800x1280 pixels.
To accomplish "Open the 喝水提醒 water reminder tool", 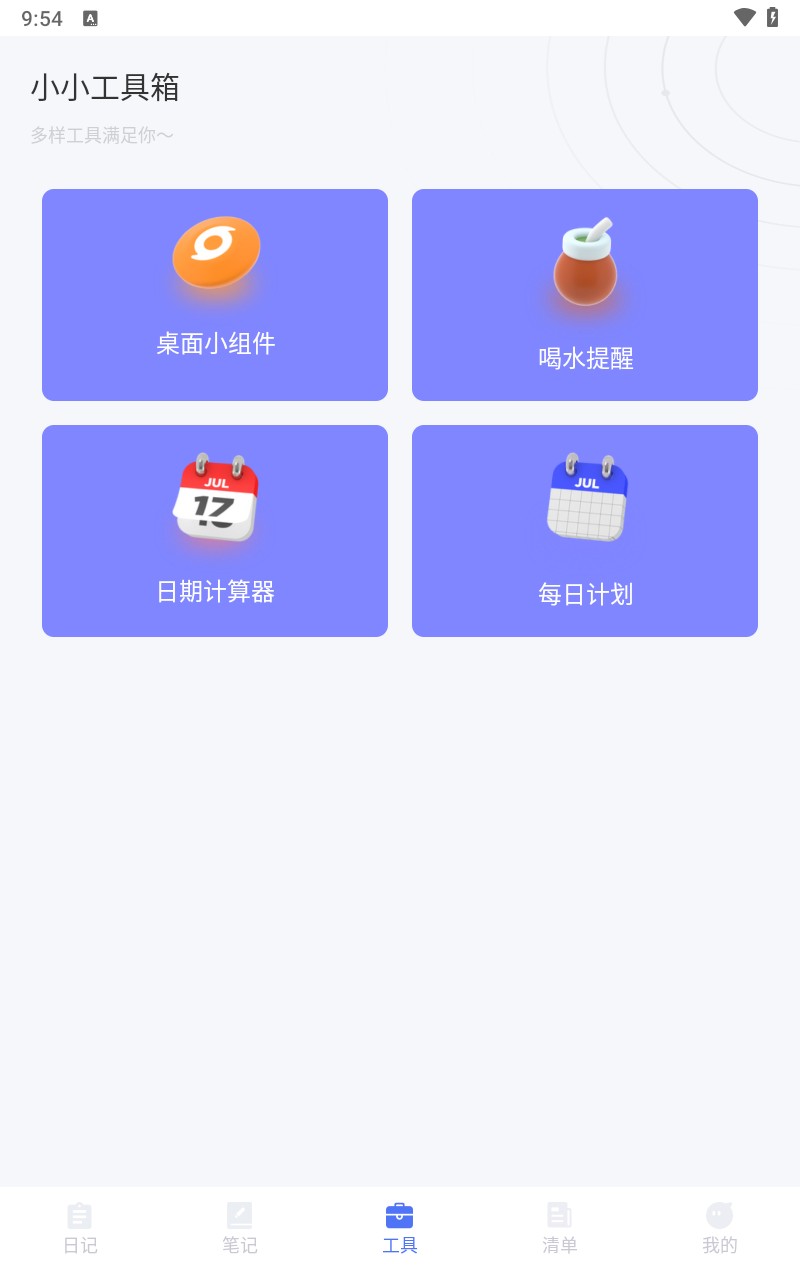I will 584,294.
